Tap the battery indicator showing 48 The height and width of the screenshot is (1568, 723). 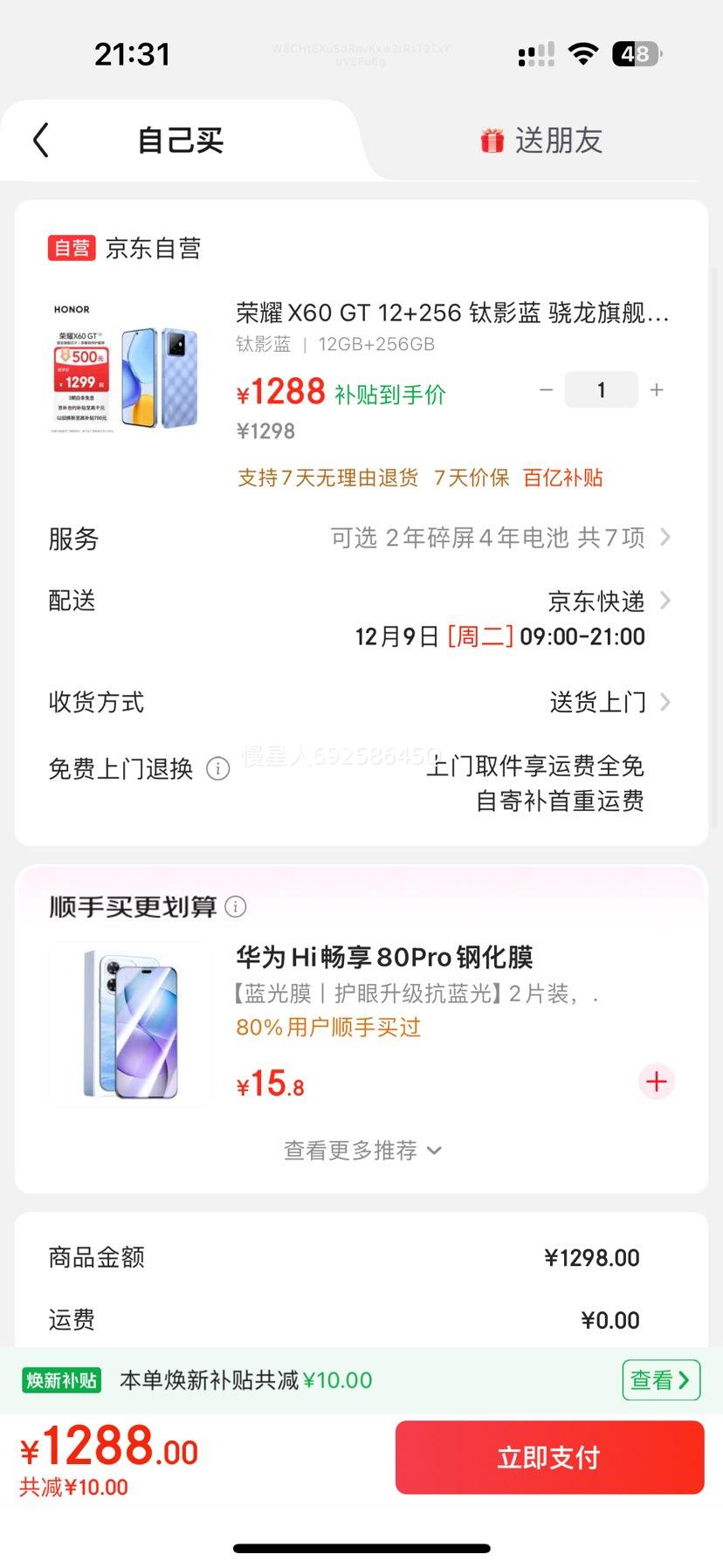[637, 53]
